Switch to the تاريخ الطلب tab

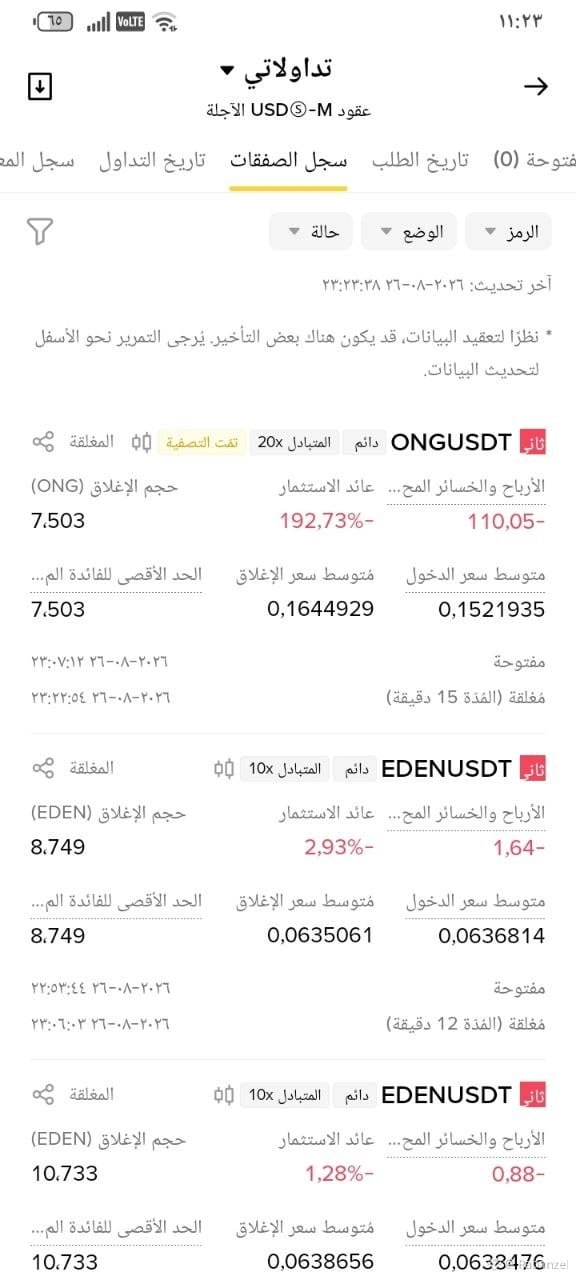(420, 160)
